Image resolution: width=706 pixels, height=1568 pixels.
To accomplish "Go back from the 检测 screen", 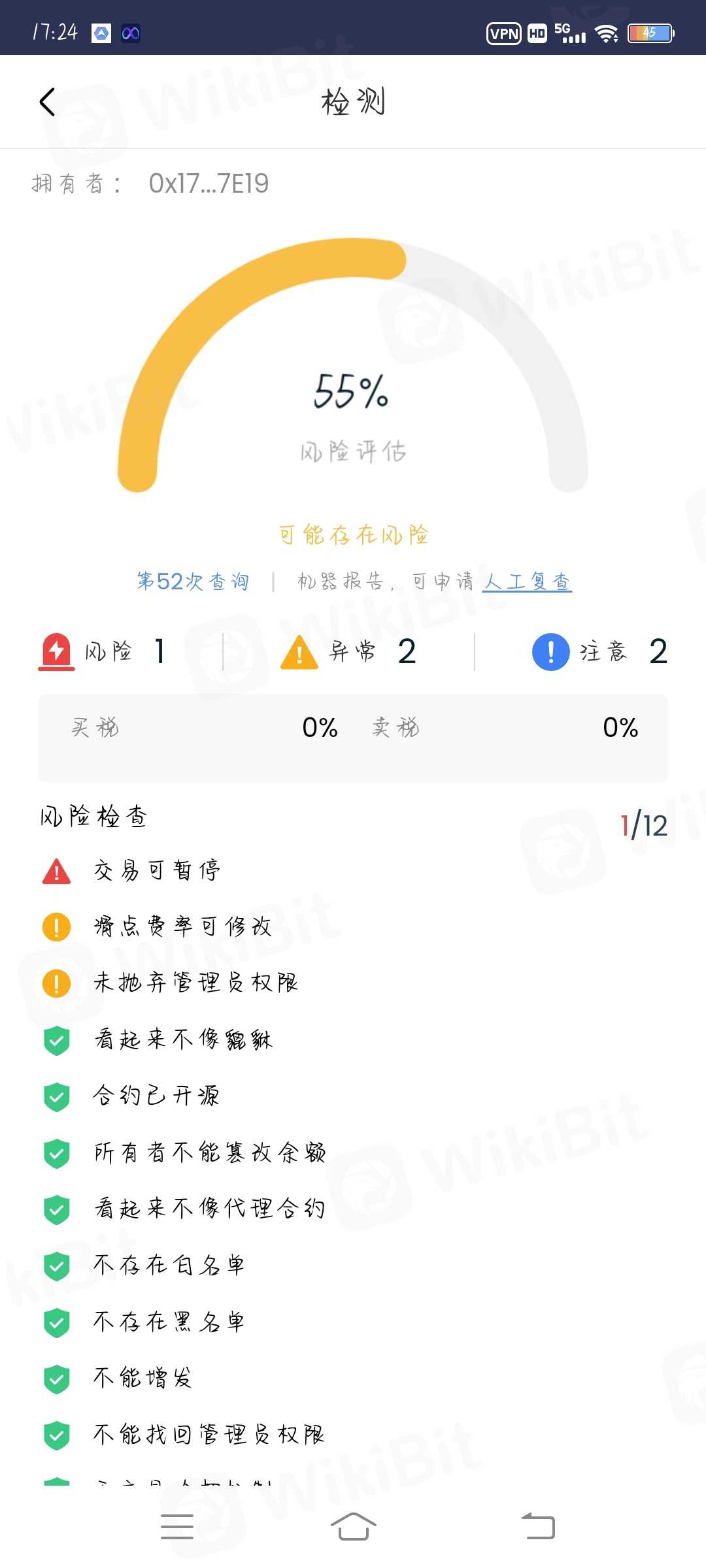I will click(47, 102).
